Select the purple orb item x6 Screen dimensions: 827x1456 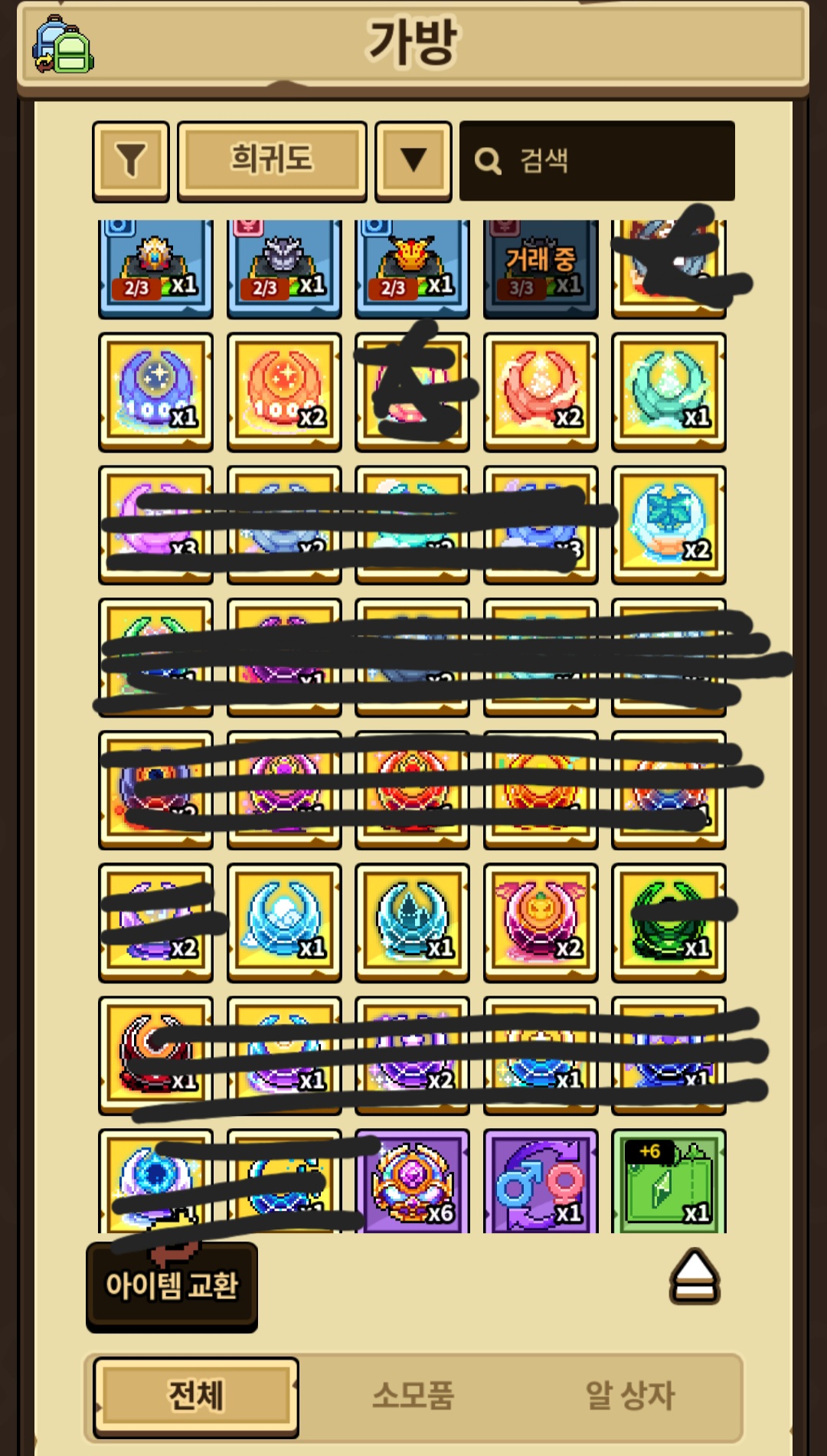(412, 1182)
